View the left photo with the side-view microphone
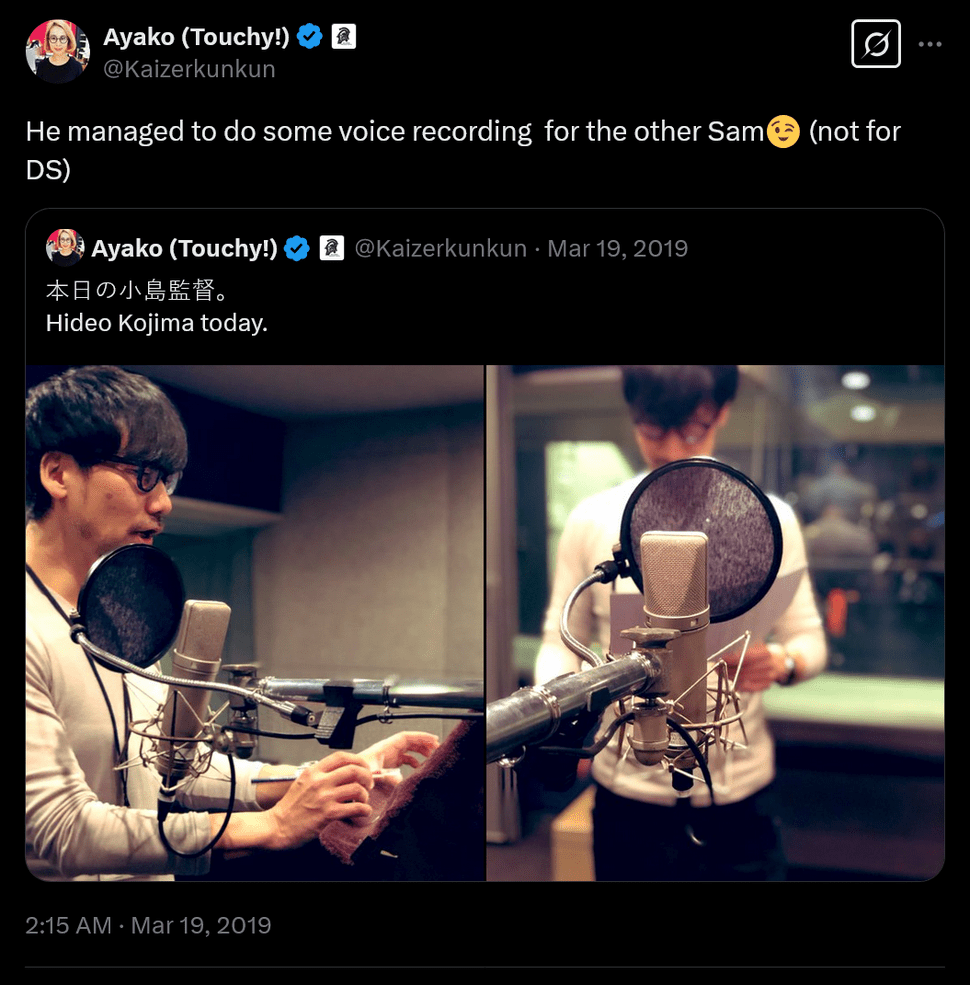Screen dimensions: 970x985 click(255, 622)
